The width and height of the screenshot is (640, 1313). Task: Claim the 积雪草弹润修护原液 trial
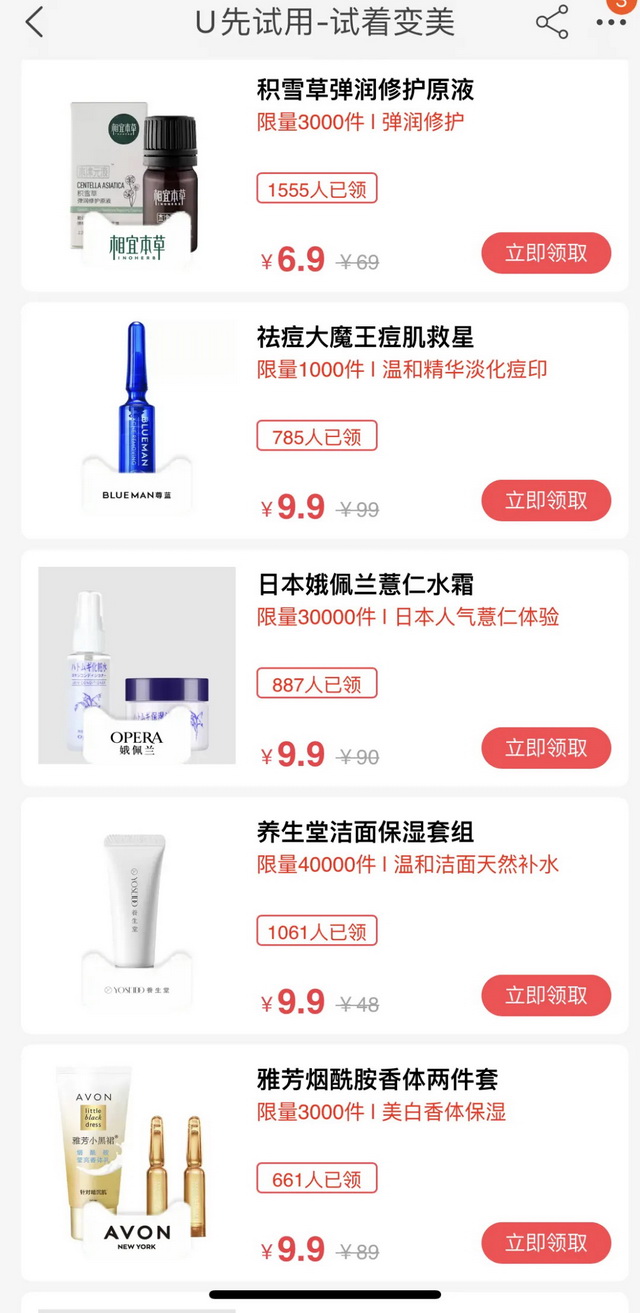(546, 253)
